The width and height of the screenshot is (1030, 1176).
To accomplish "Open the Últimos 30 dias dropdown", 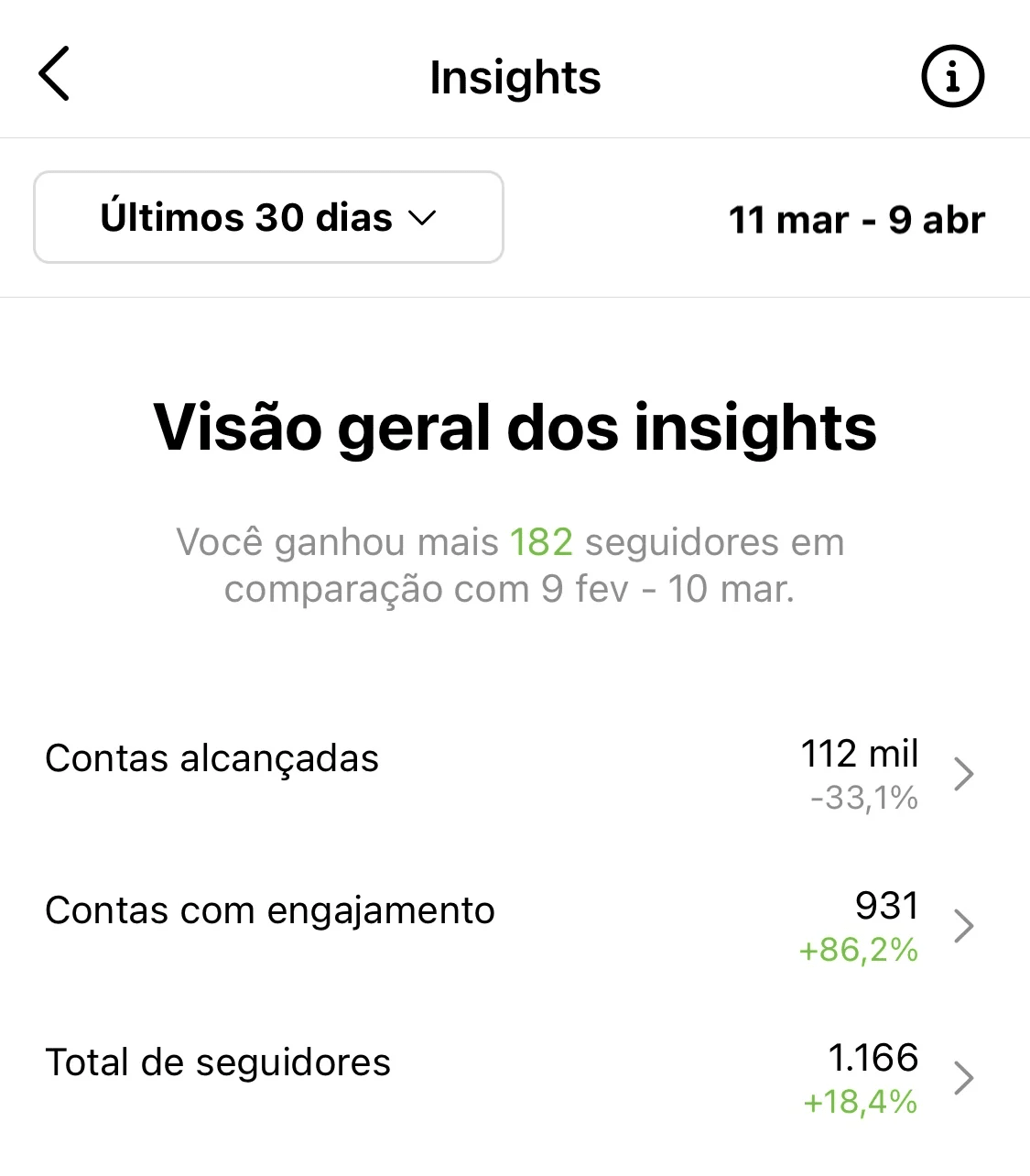I will tap(267, 217).
